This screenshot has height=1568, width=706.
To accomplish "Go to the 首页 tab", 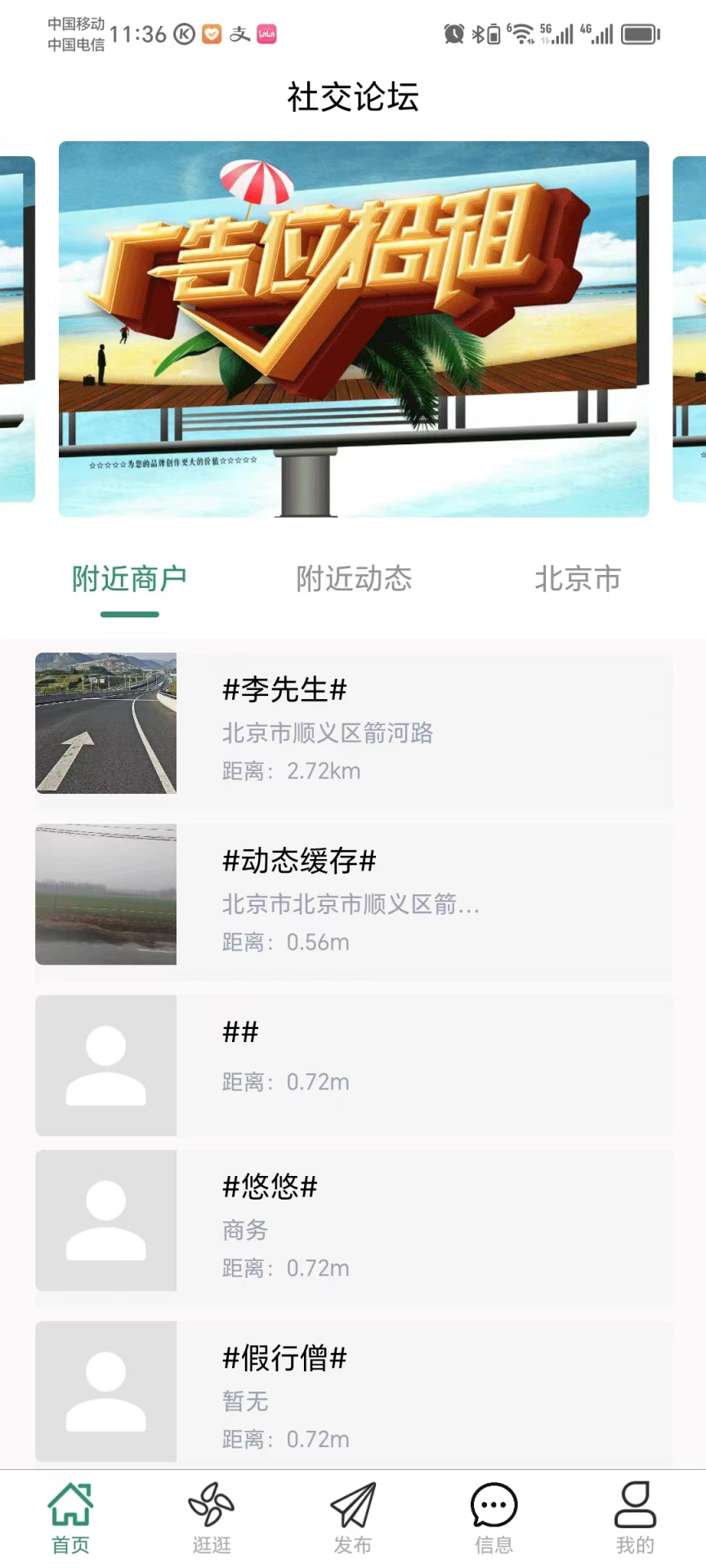I will 70,1517.
